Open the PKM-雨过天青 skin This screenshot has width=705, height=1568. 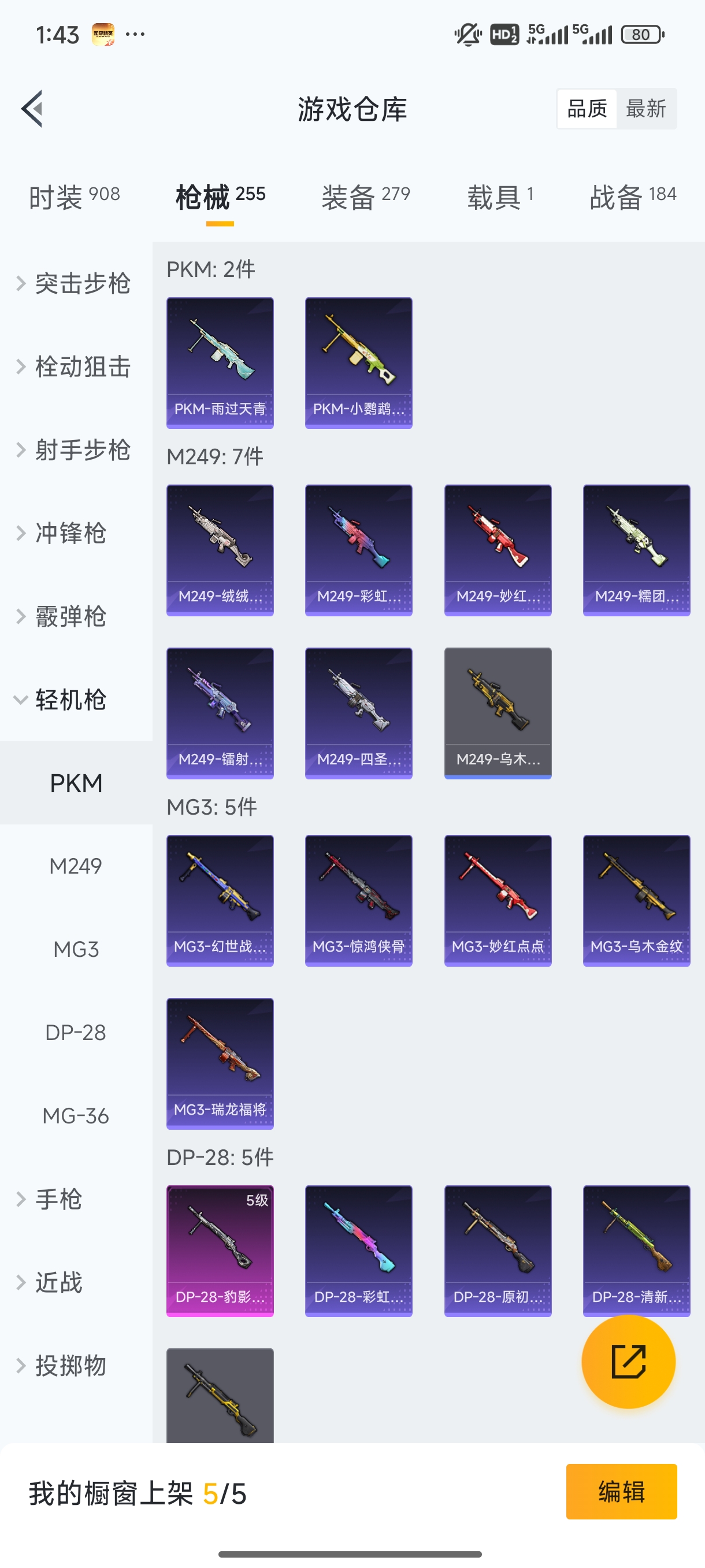point(220,363)
